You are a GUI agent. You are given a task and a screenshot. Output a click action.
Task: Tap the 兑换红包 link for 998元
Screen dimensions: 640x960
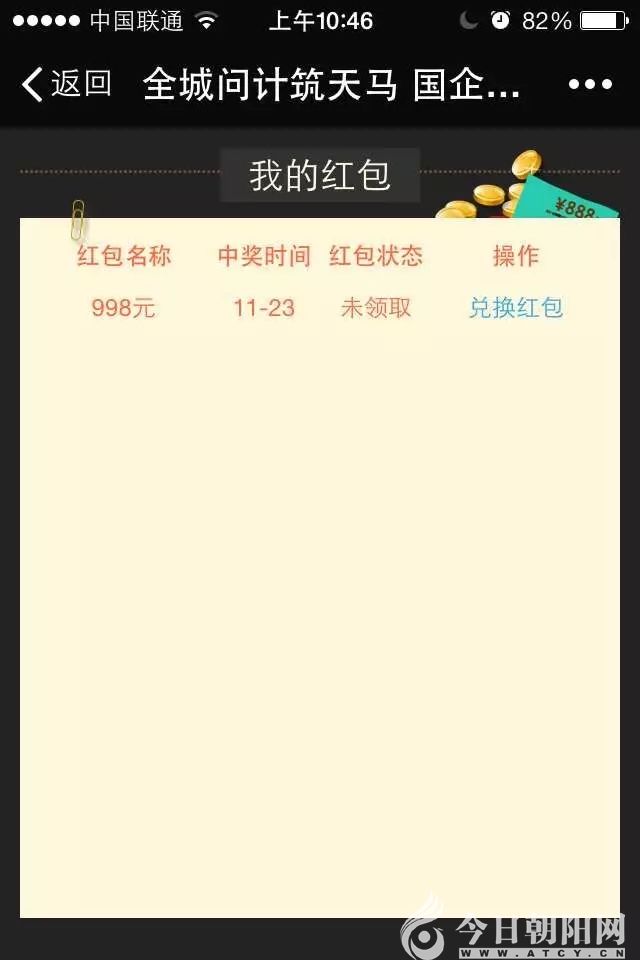coord(516,308)
